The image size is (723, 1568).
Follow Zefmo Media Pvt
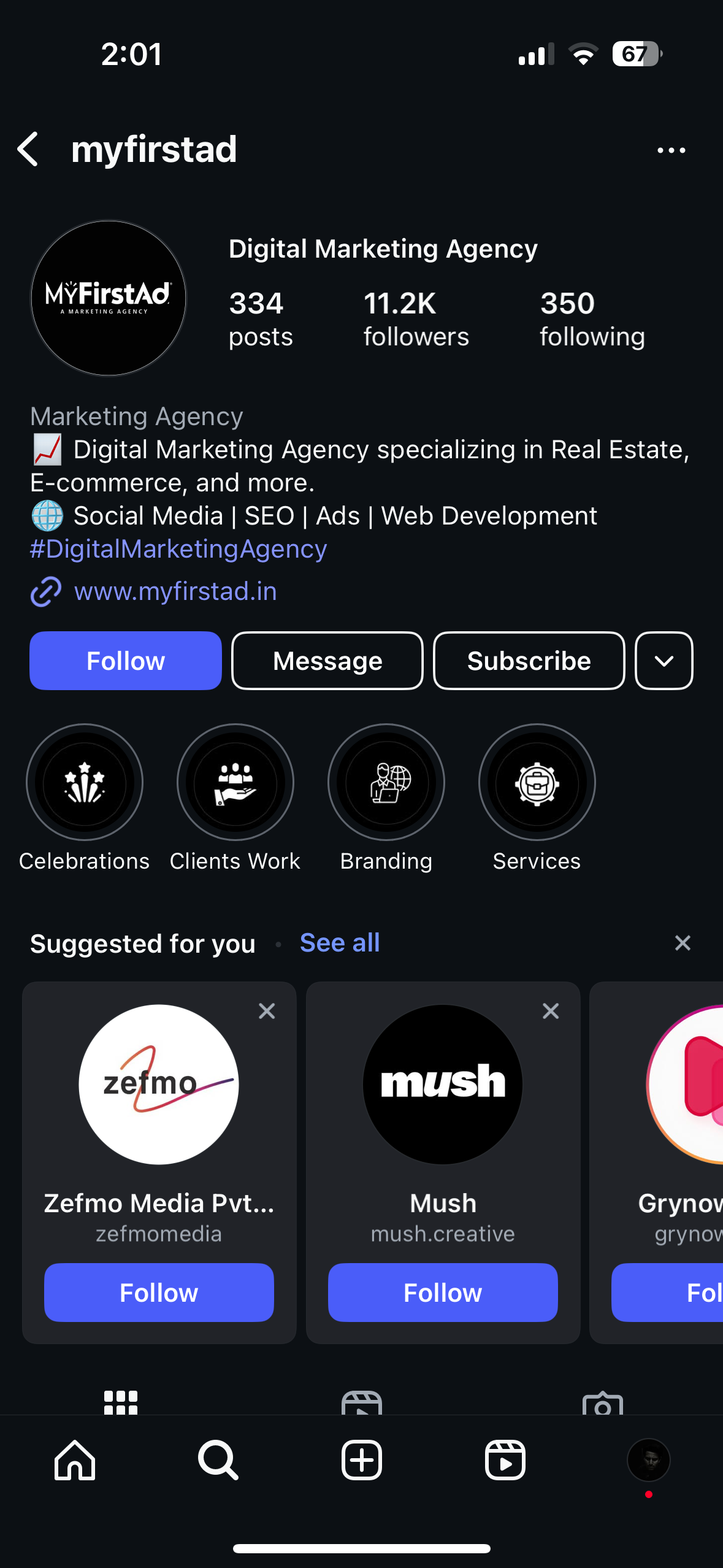pyautogui.click(x=159, y=1292)
